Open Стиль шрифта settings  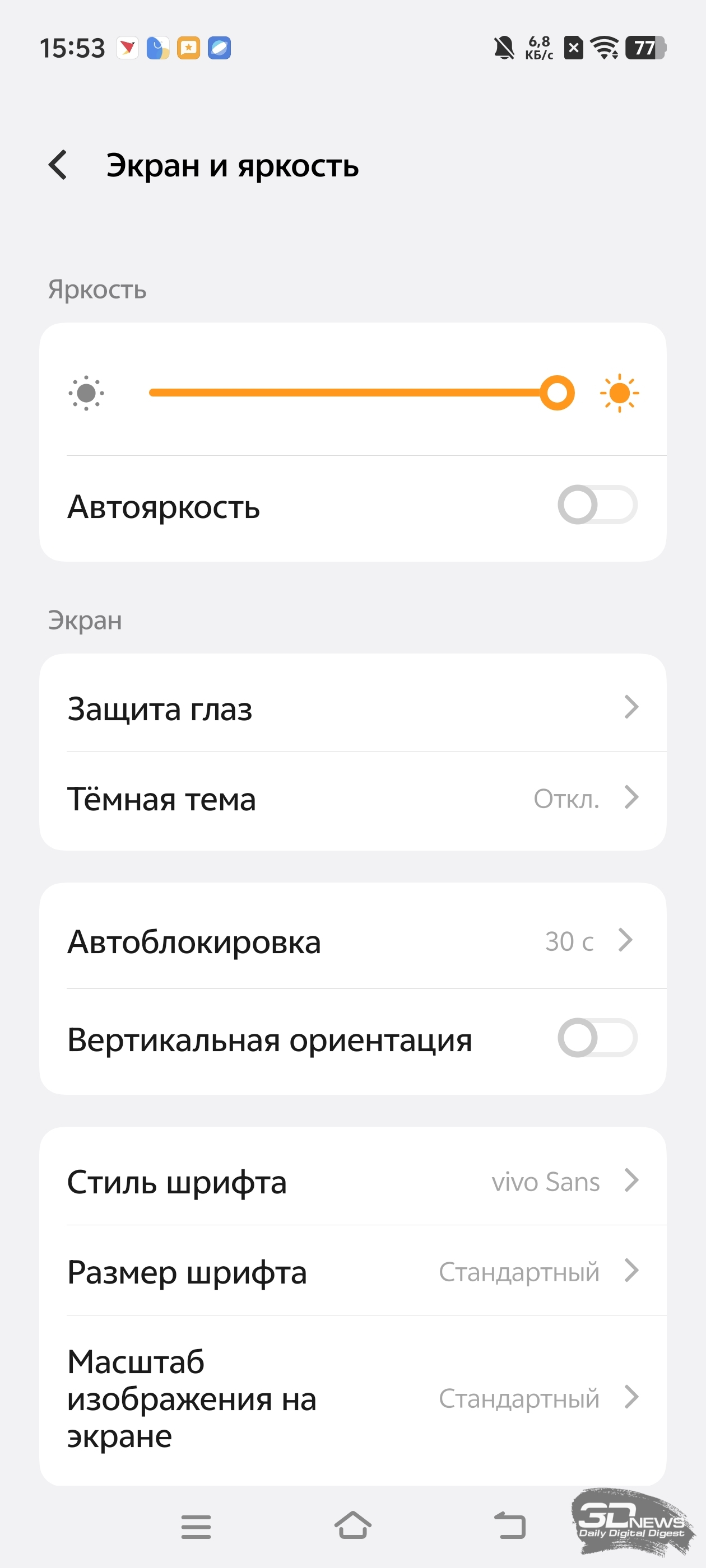(352, 1182)
